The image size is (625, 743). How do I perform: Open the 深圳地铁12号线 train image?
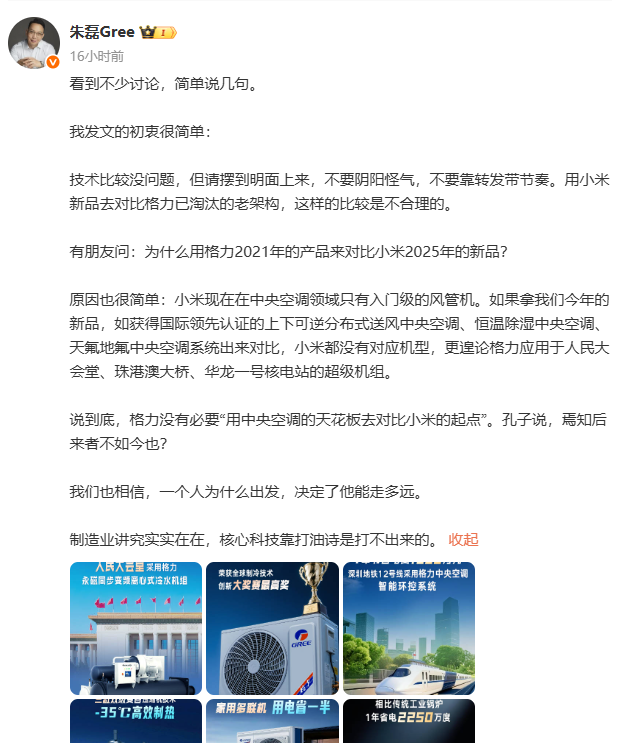[409, 628]
